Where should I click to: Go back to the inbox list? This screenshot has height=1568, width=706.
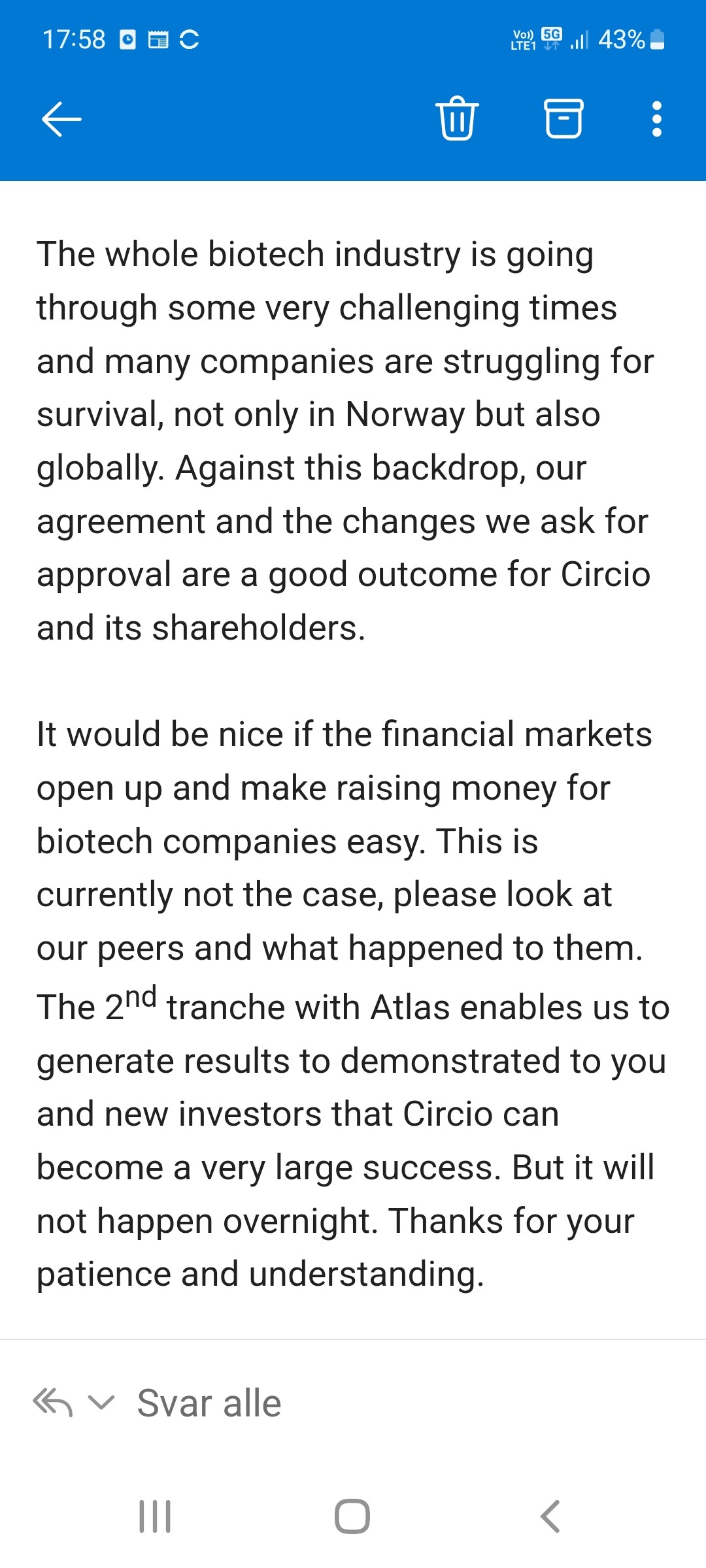point(61,119)
